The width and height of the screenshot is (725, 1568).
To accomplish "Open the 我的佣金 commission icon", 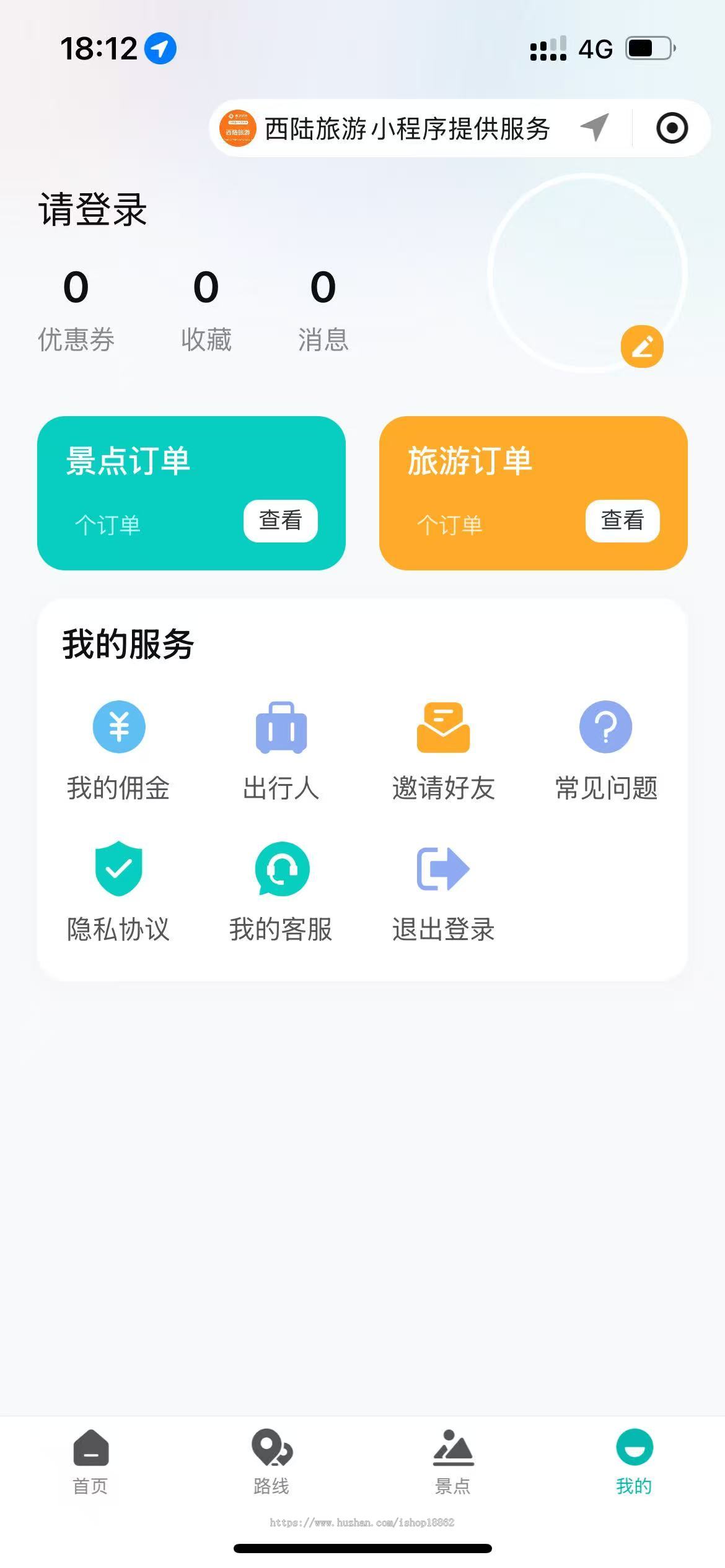I will (x=118, y=728).
